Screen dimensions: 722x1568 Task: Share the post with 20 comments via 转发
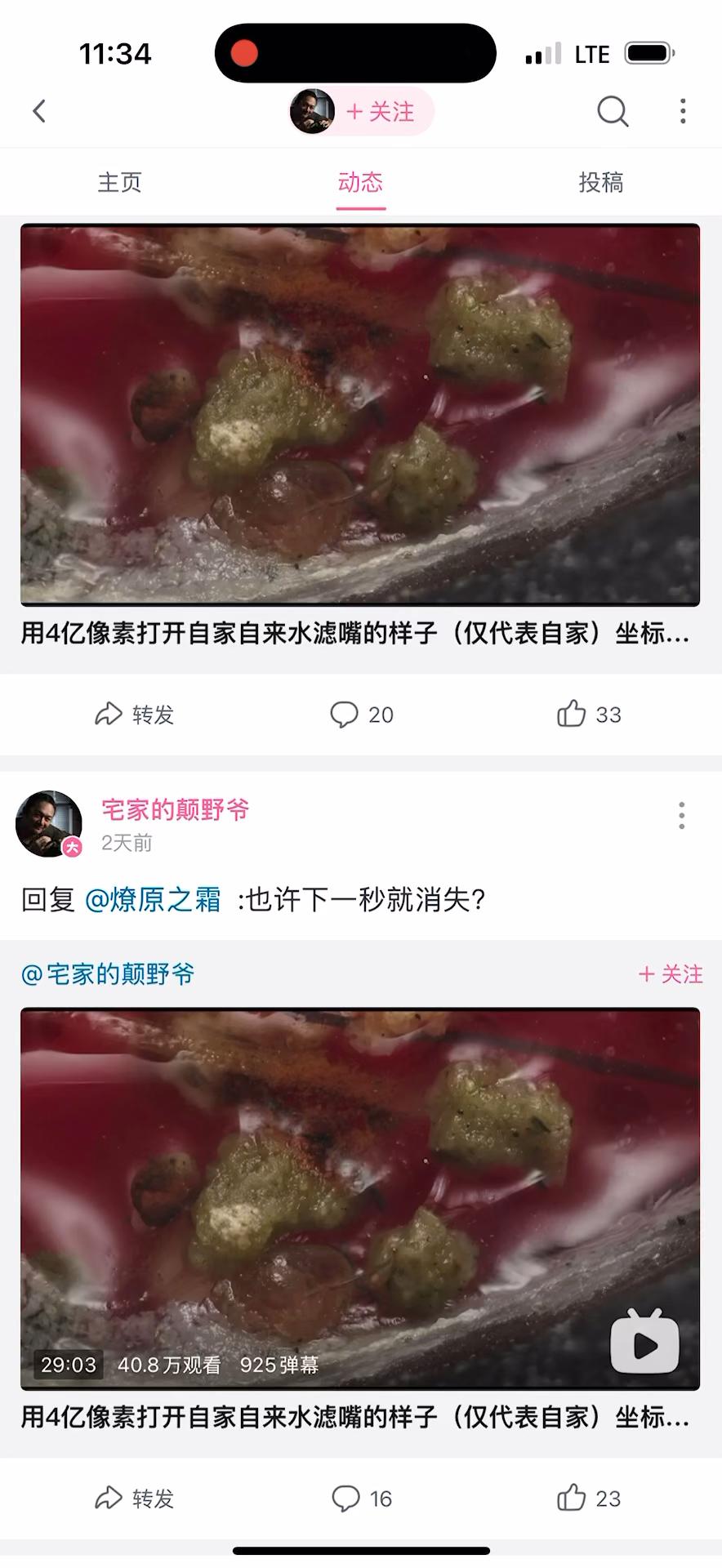tap(135, 715)
